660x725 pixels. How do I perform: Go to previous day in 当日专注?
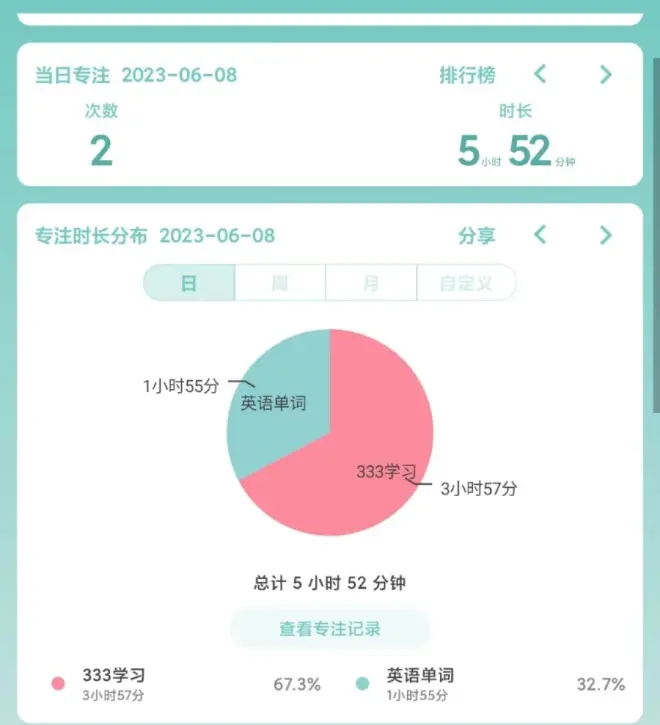point(540,74)
